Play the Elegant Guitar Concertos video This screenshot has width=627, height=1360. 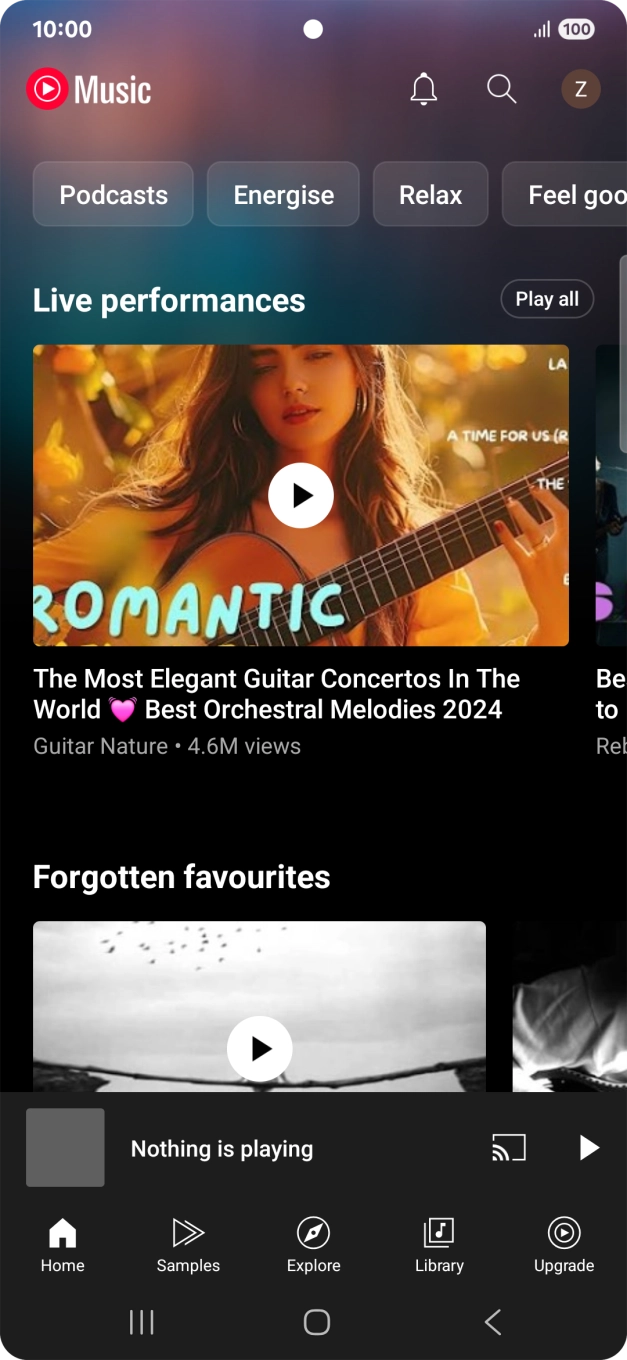[301, 495]
